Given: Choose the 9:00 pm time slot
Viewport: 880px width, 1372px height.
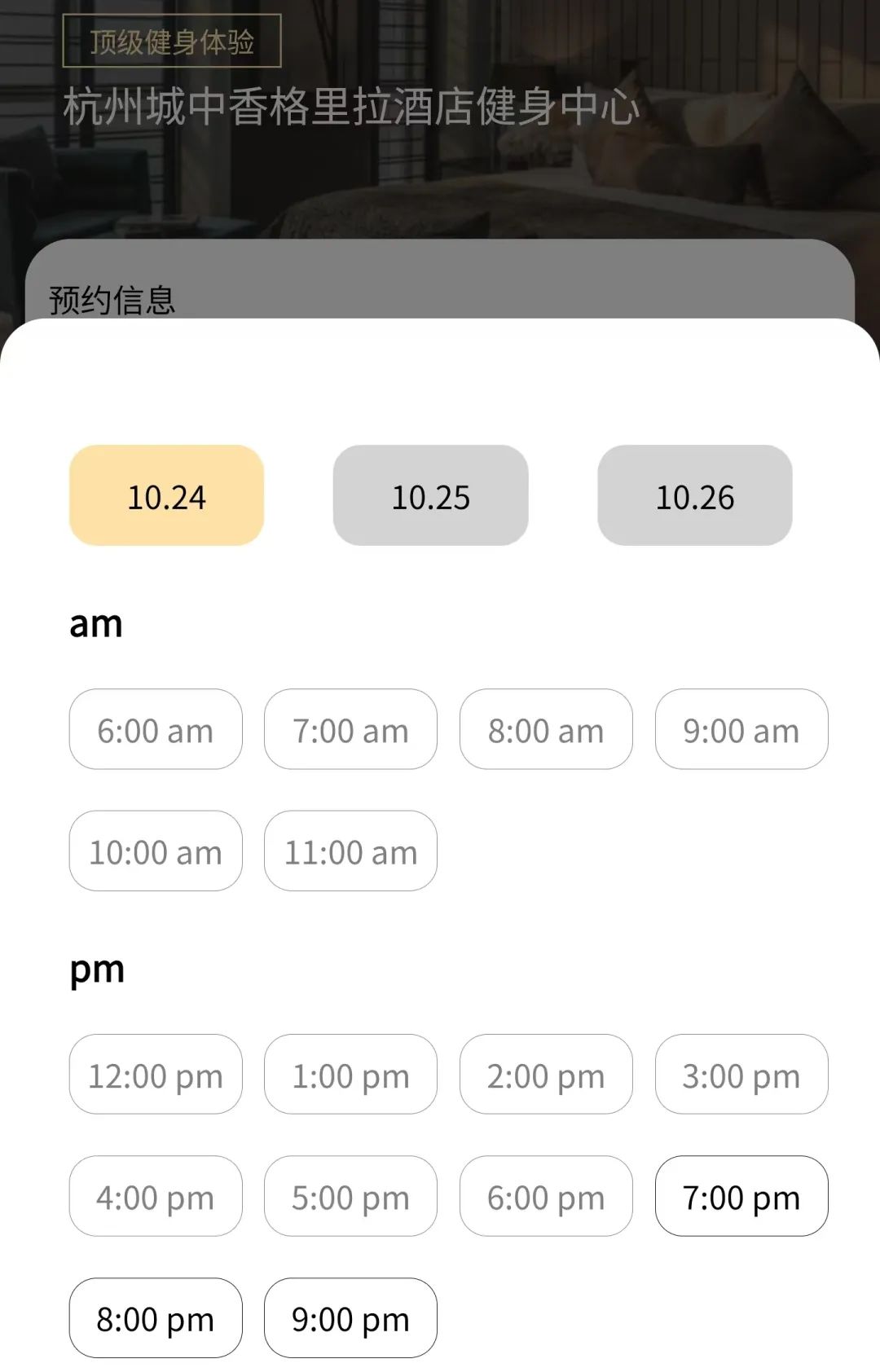Looking at the screenshot, I should coord(350,1317).
